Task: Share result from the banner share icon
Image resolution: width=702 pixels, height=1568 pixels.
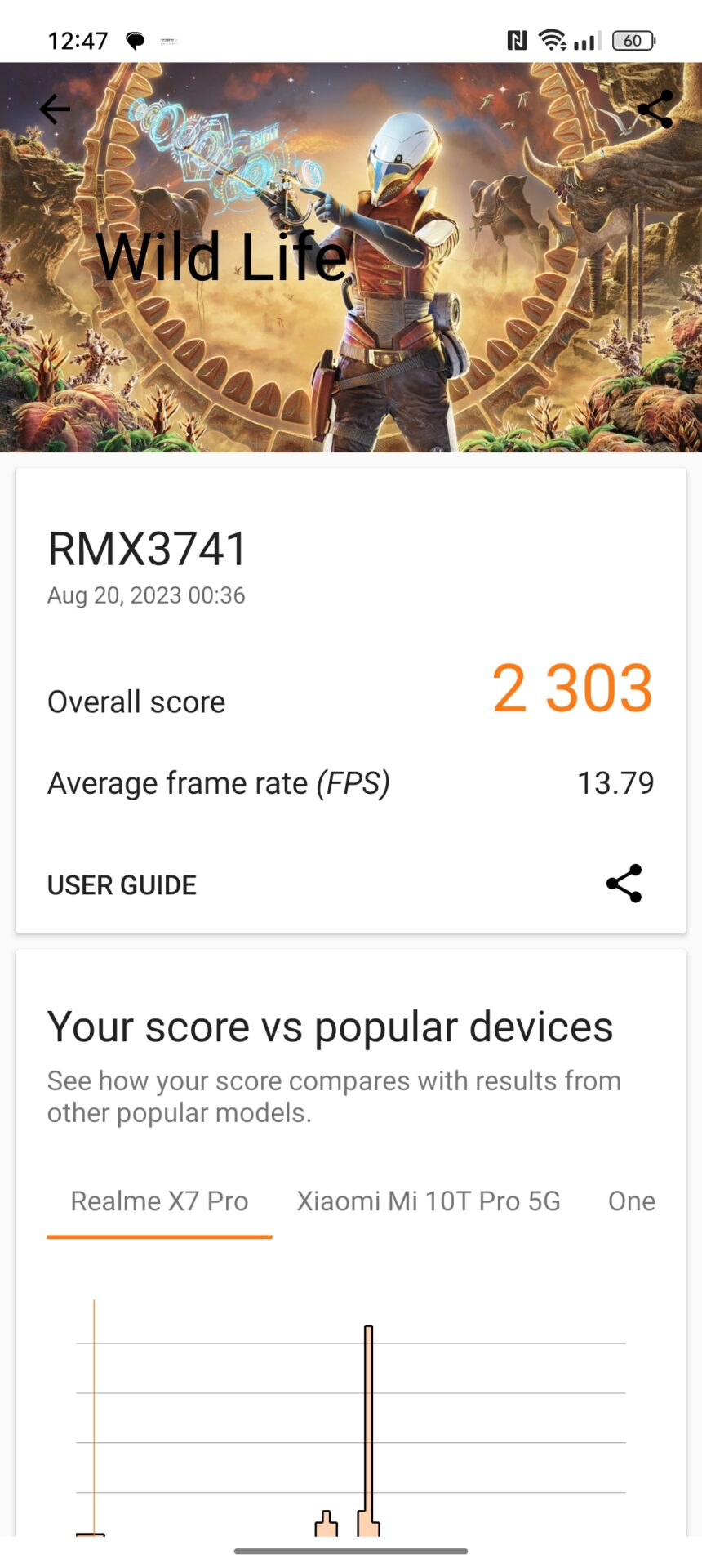Action: [x=655, y=109]
